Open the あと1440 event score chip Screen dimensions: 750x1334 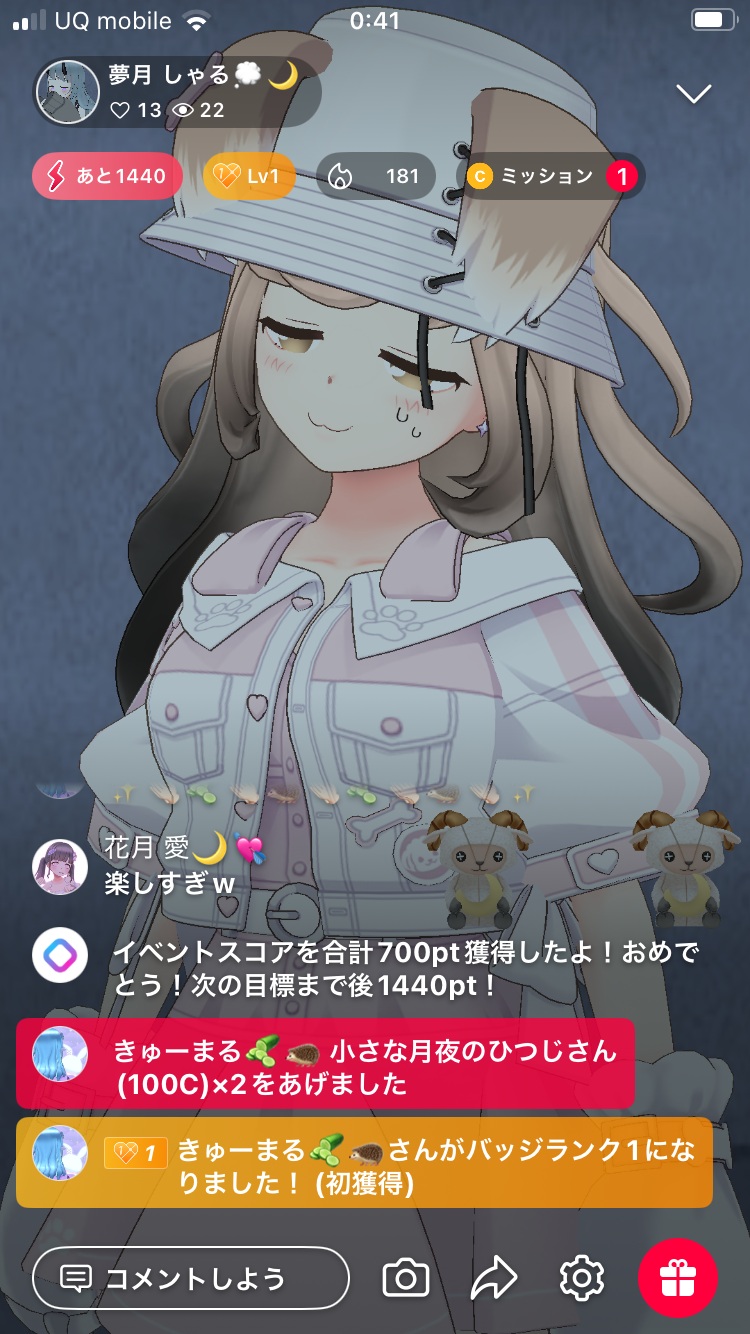tap(107, 176)
